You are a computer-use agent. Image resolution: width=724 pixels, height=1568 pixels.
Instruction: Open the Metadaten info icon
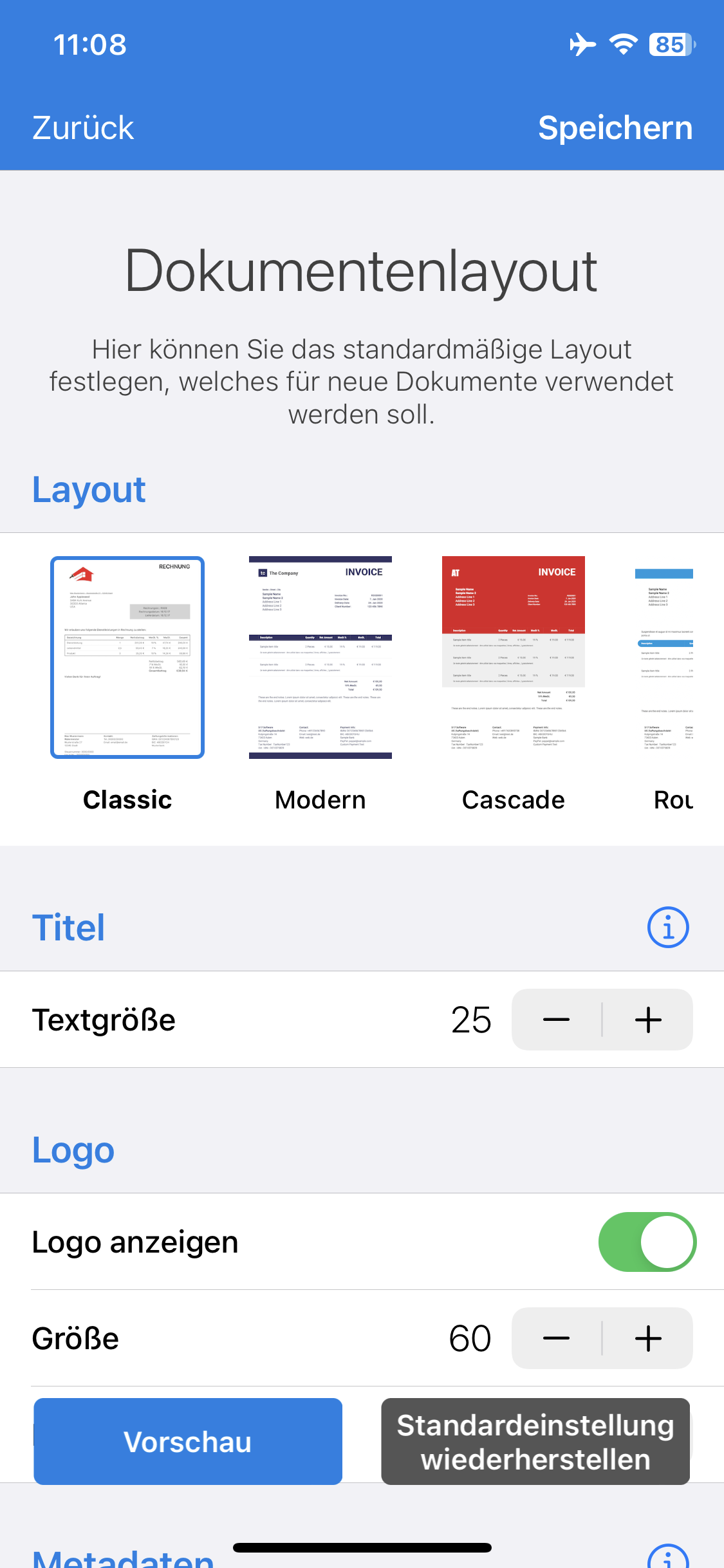tap(667, 1558)
